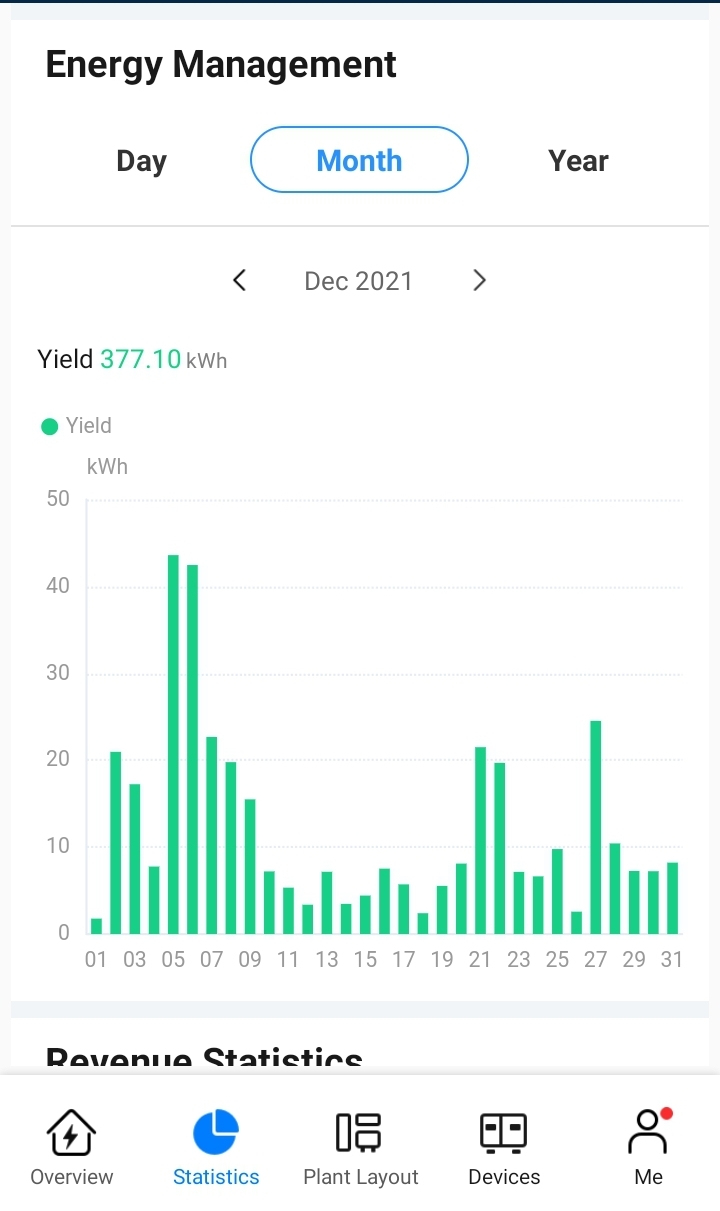Switch to the Day view
The image size is (720, 1211).
coord(141,161)
